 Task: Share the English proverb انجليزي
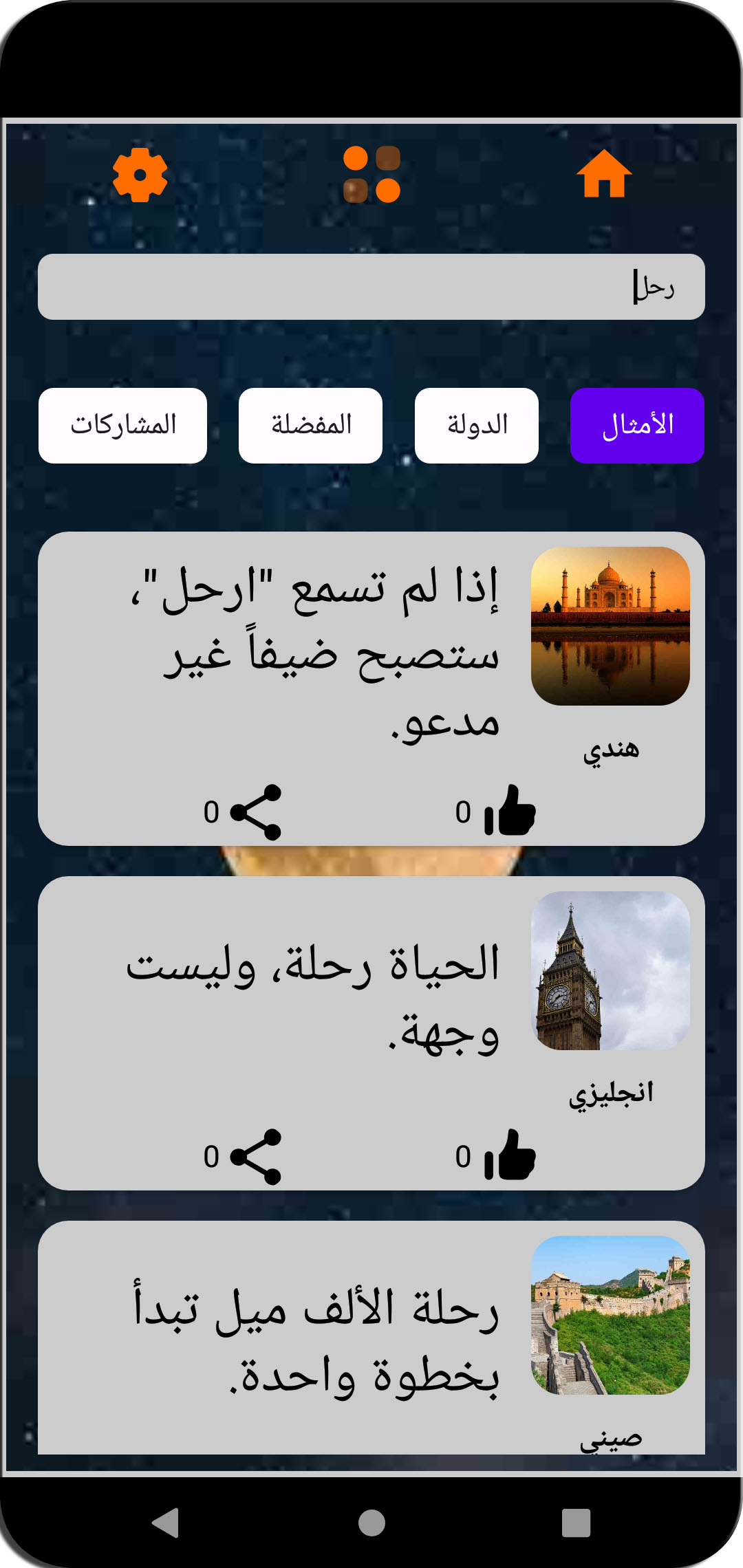coord(256,1156)
